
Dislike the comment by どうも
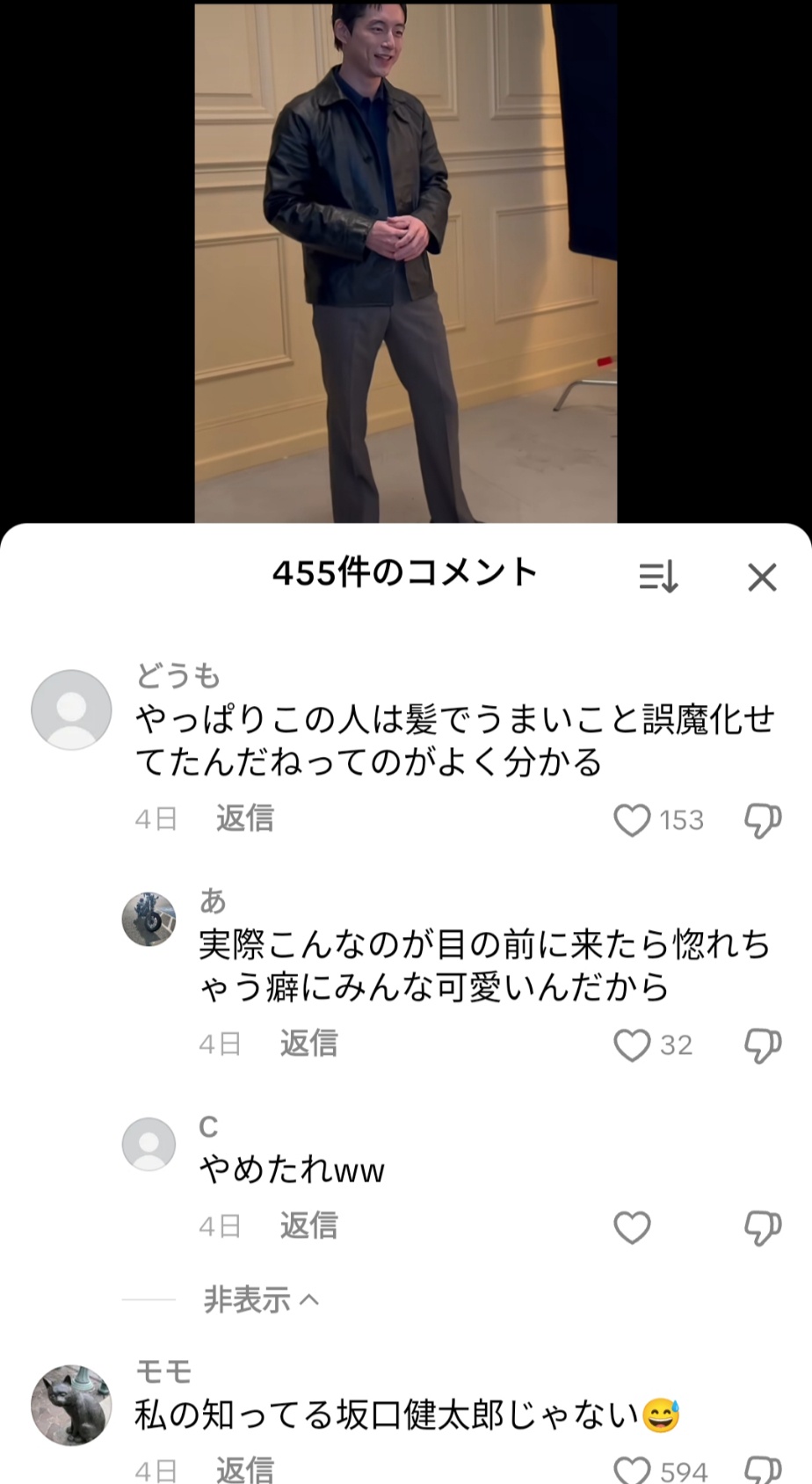762,820
